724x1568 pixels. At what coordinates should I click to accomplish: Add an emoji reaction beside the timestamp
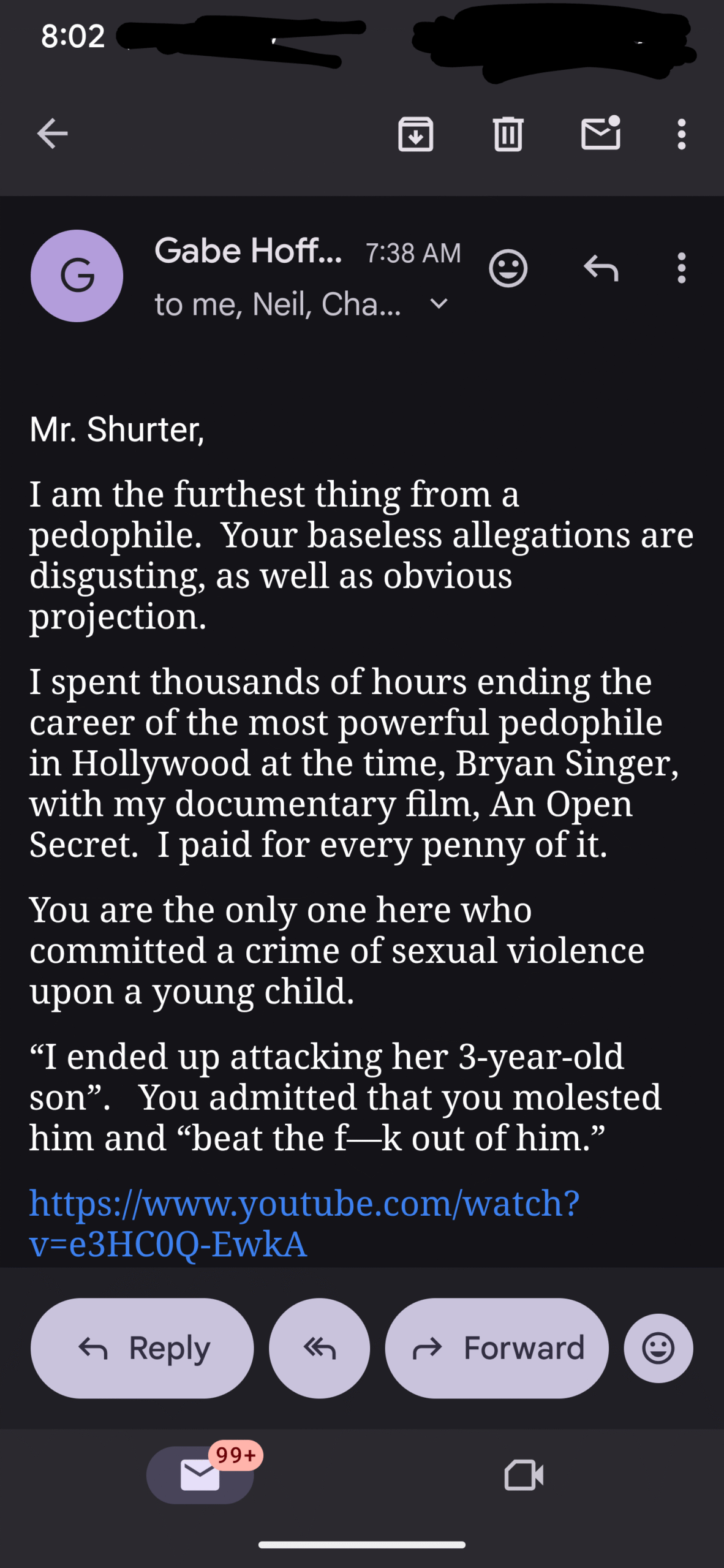pyautogui.click(x=508, y=268)
